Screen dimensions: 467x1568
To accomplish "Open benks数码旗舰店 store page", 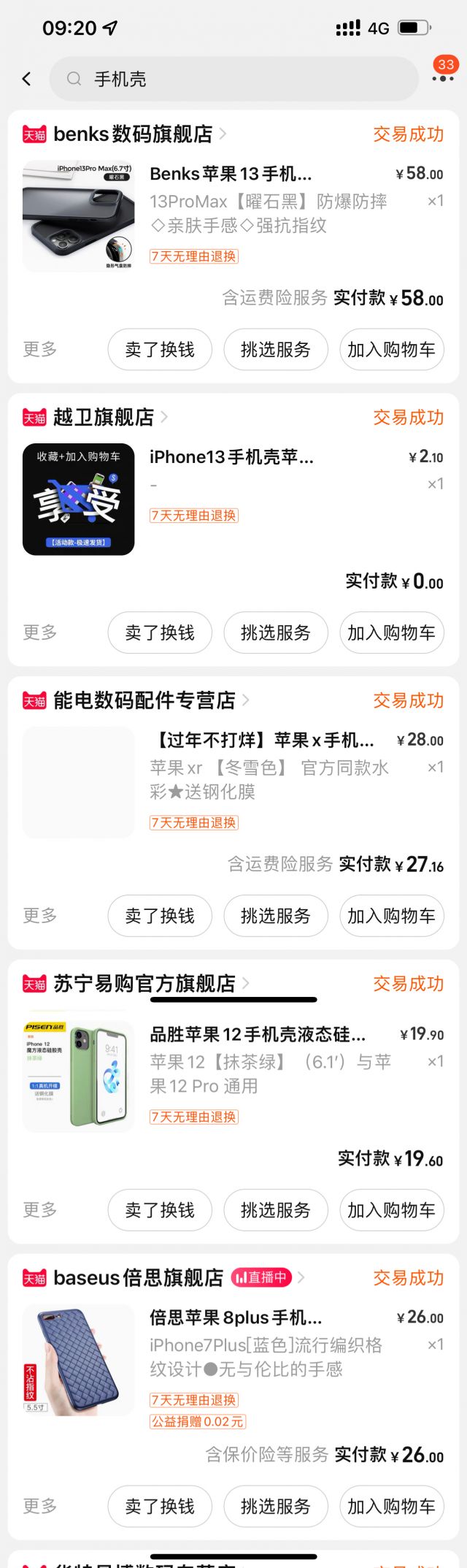I will [x=133, y=134].
